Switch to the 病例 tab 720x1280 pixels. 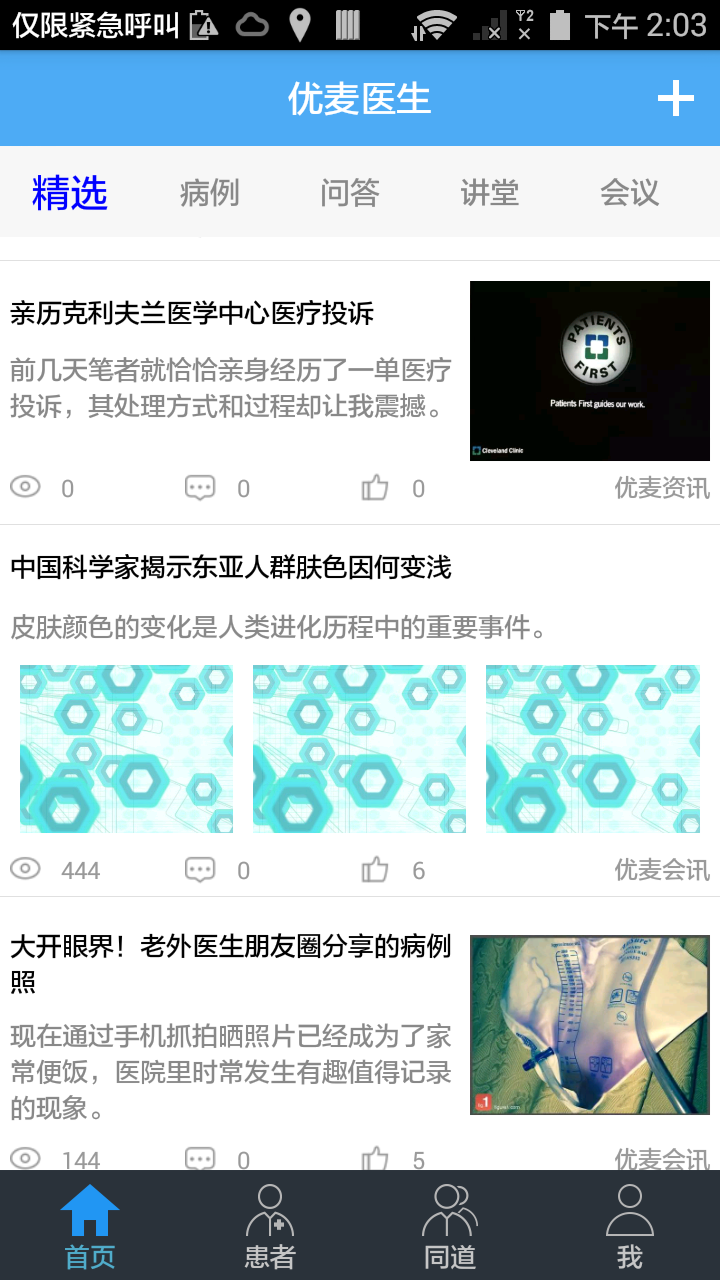click(x=209, y=192)
